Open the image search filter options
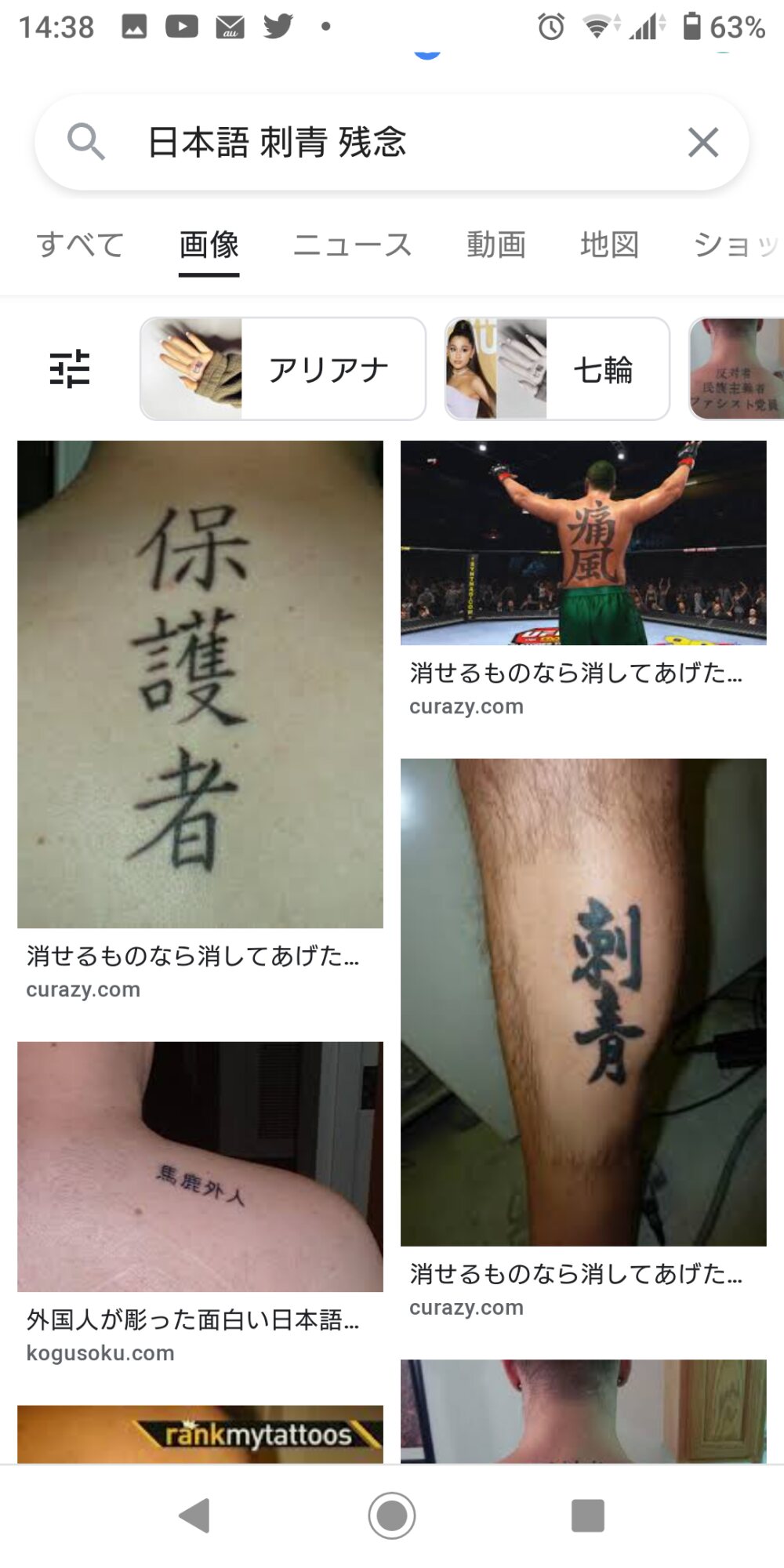Image resolution: width=784 pixels, height=1568 pixels. (x=70, y=368)
